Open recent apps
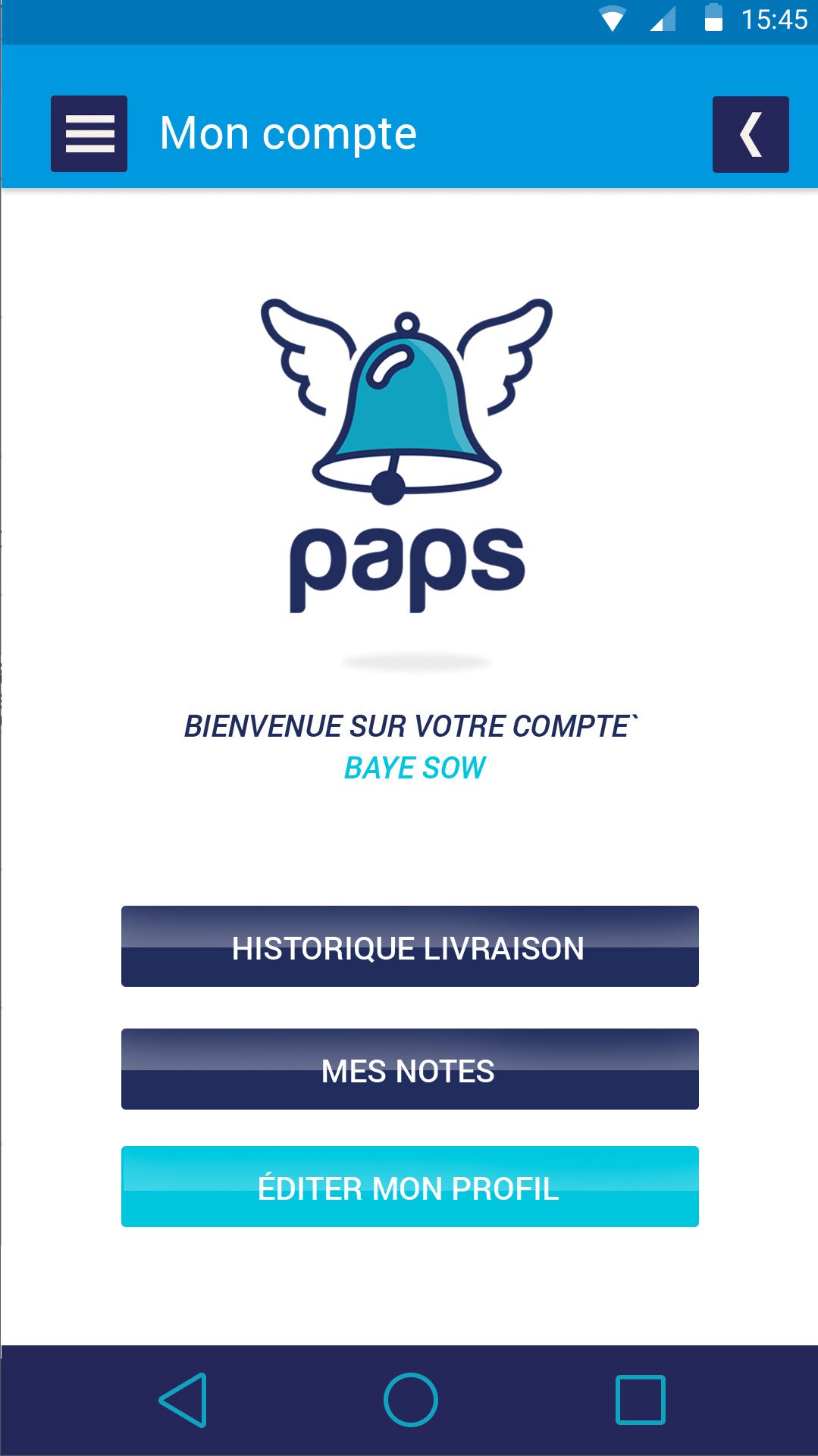The height and width of the screenshot is (1456, 818). 640,1399
